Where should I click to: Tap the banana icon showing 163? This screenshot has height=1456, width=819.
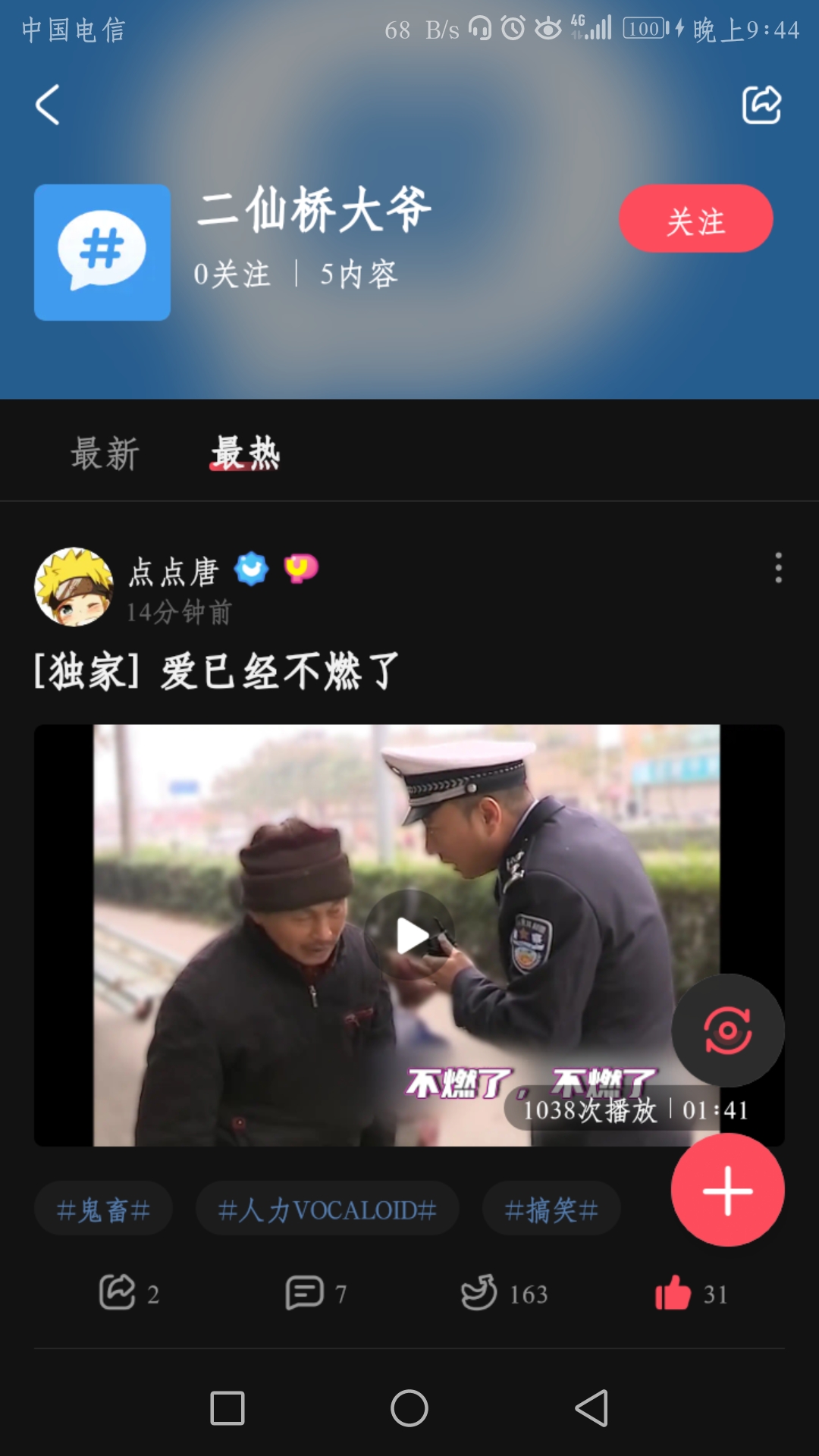click(480, 1293)
